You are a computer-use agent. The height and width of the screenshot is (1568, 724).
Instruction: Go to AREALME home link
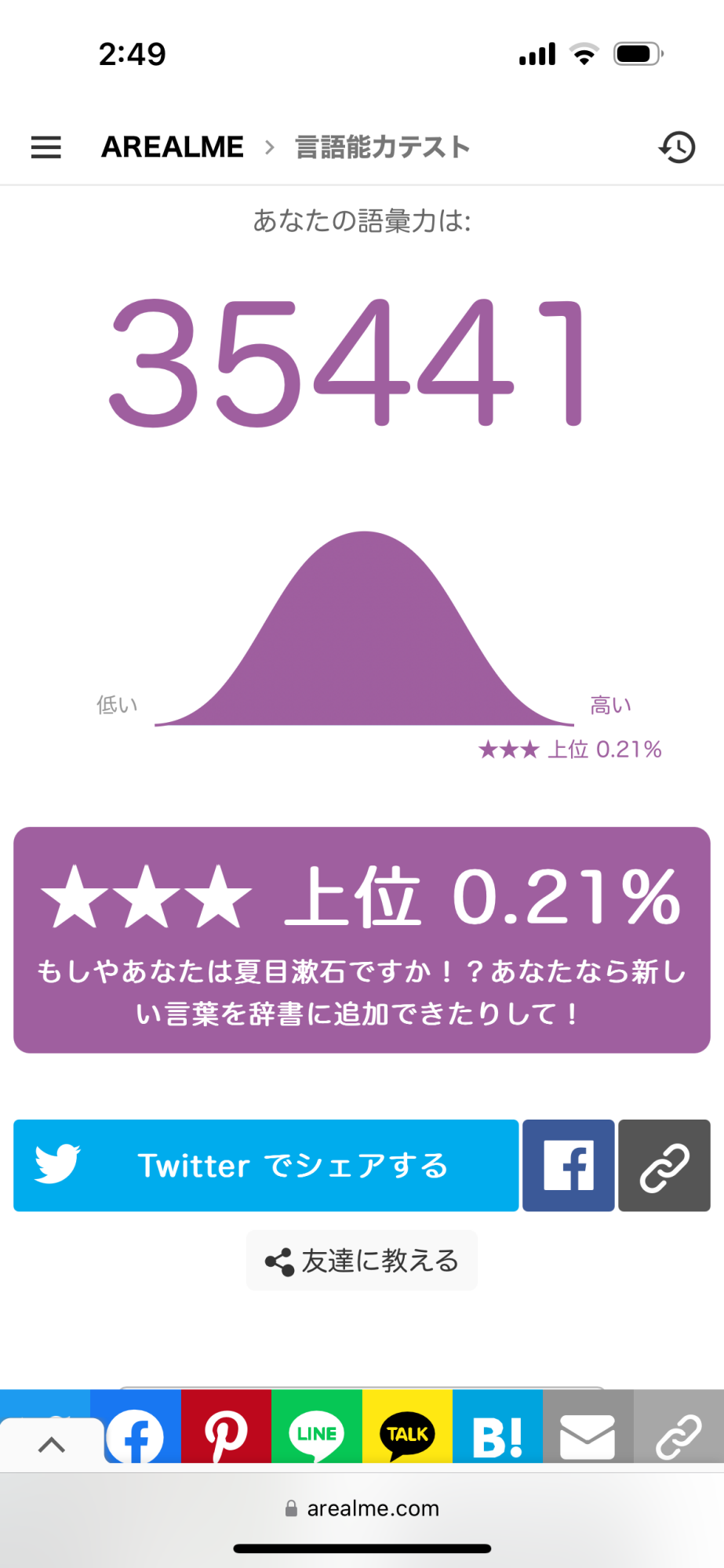click(173, 147)
